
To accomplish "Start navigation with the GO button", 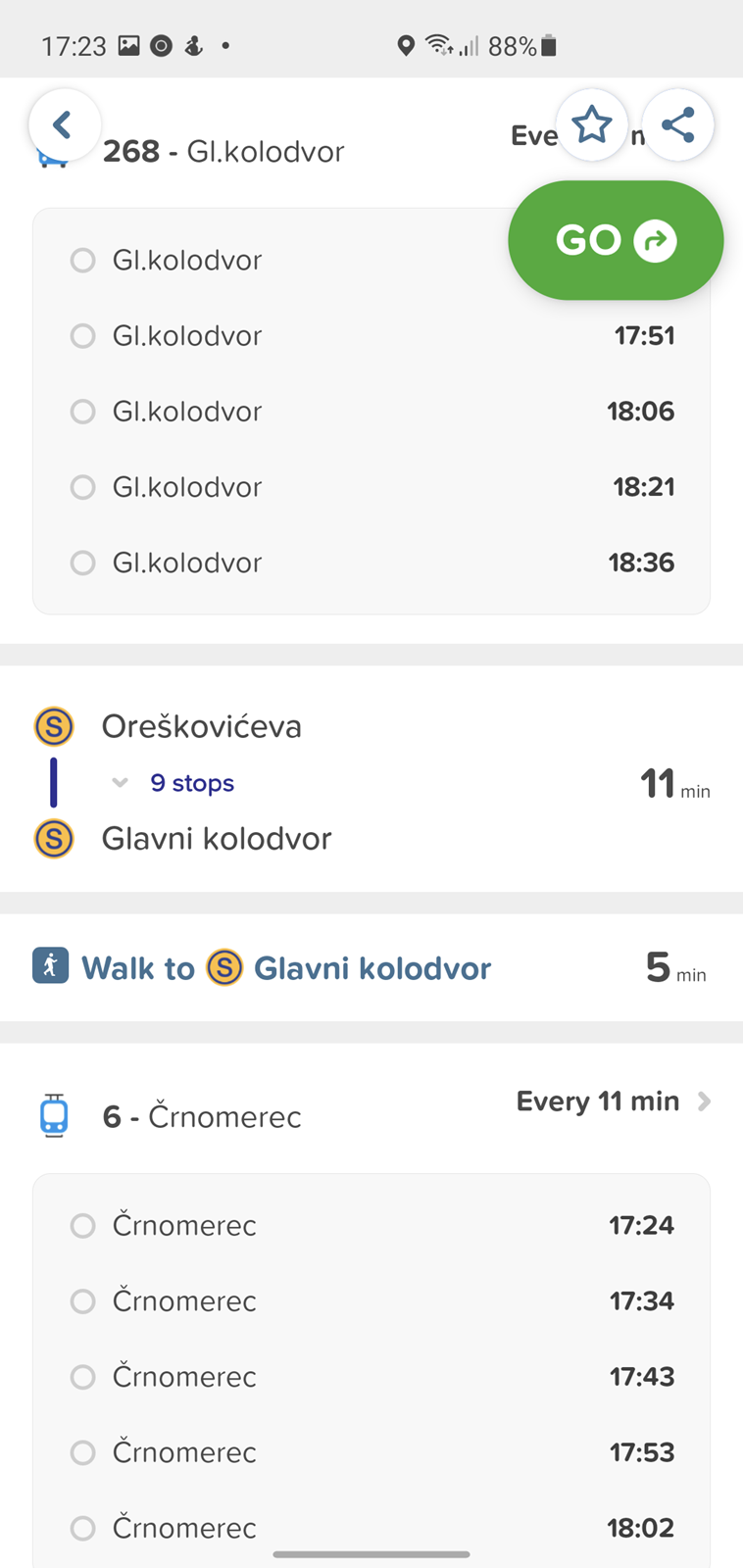I will point(616,240).
